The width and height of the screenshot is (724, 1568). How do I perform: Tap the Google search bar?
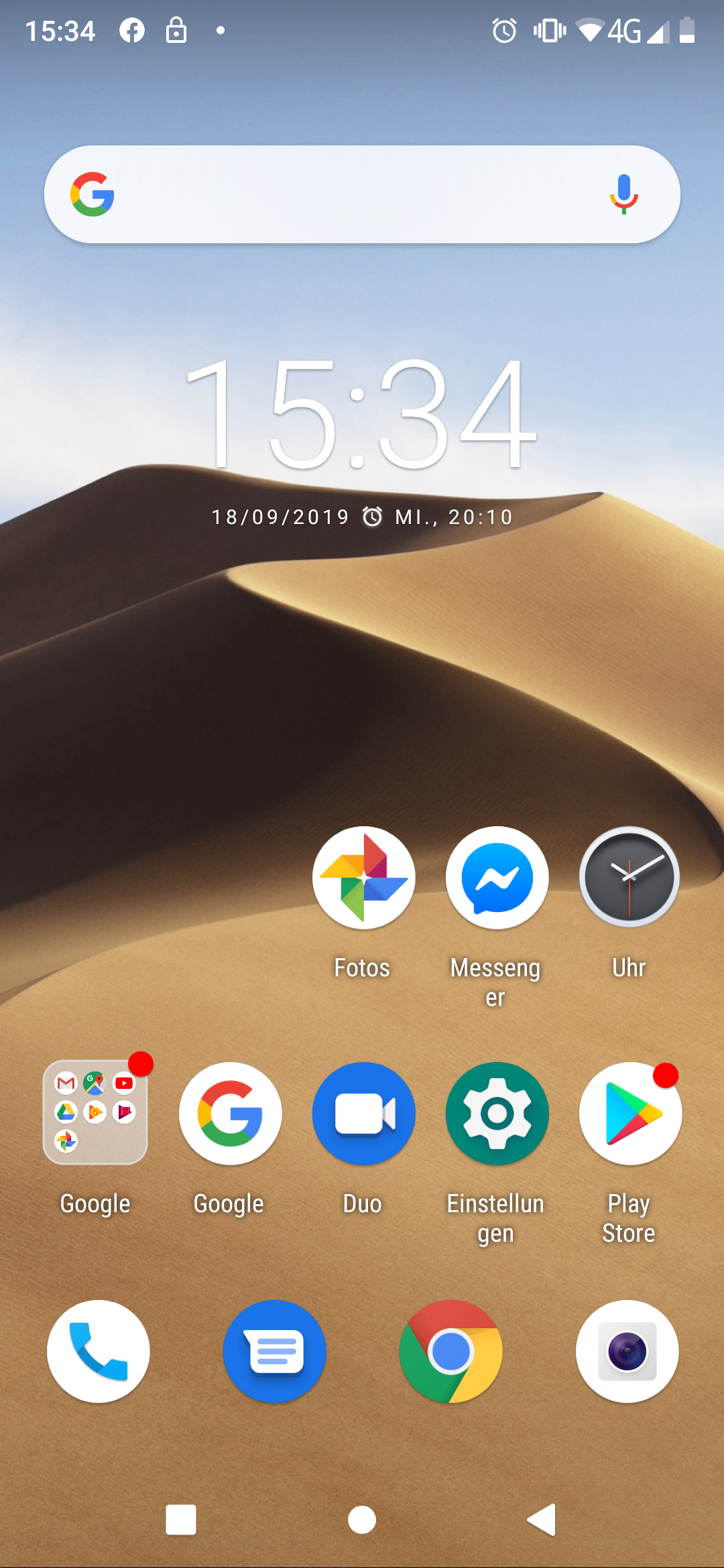[362, 194]
